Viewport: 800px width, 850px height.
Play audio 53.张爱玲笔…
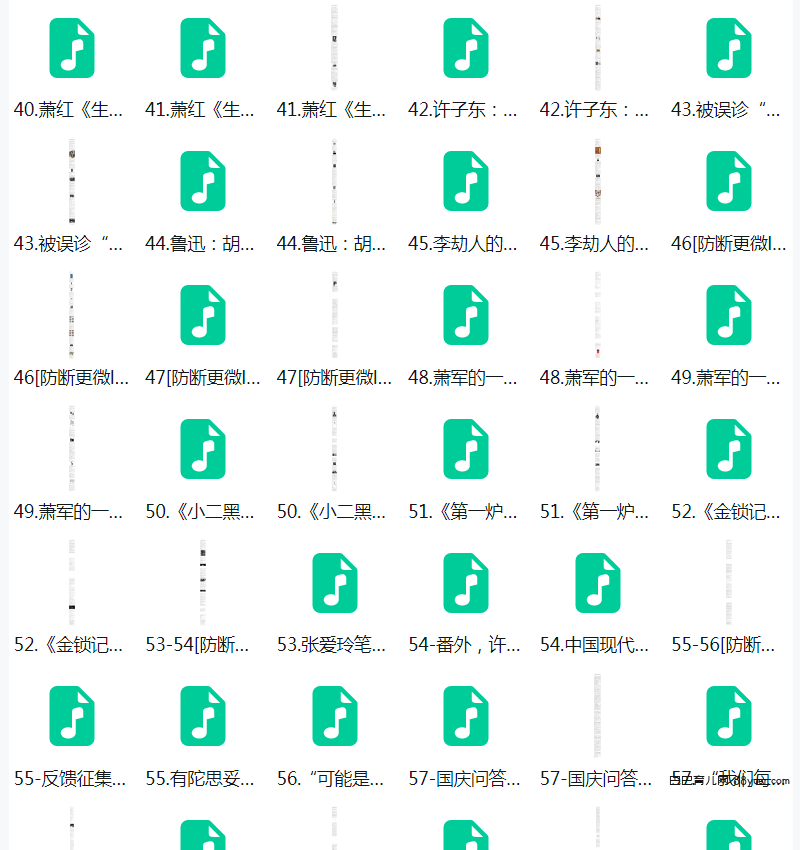(x=334, y=582)
